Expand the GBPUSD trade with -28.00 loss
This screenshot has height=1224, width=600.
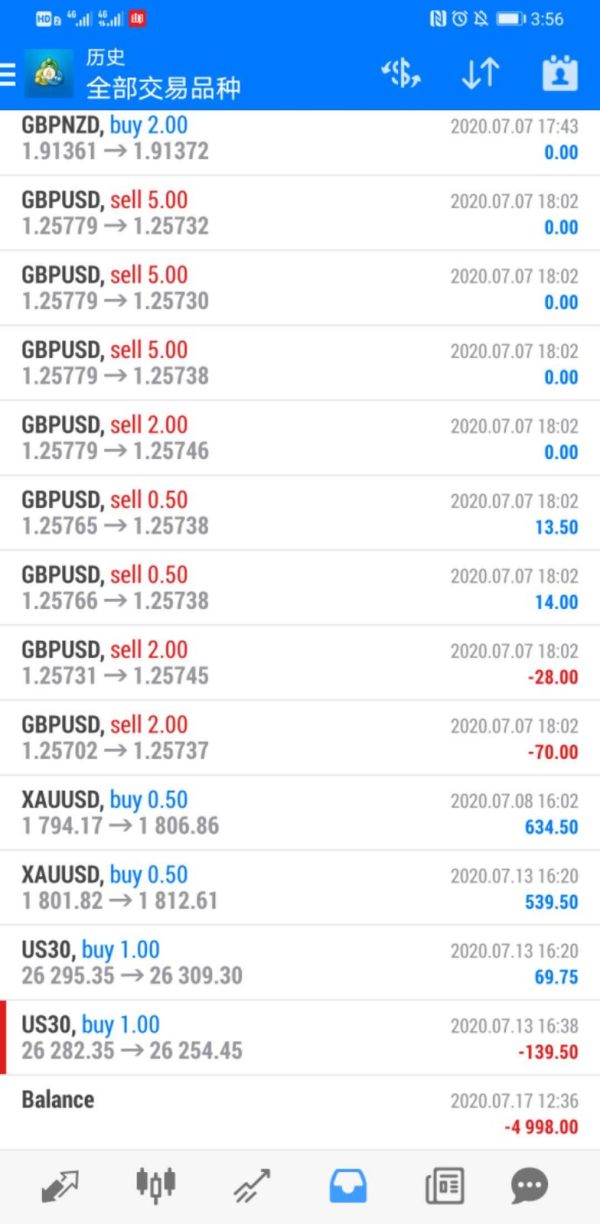click(x=300, y=663)
